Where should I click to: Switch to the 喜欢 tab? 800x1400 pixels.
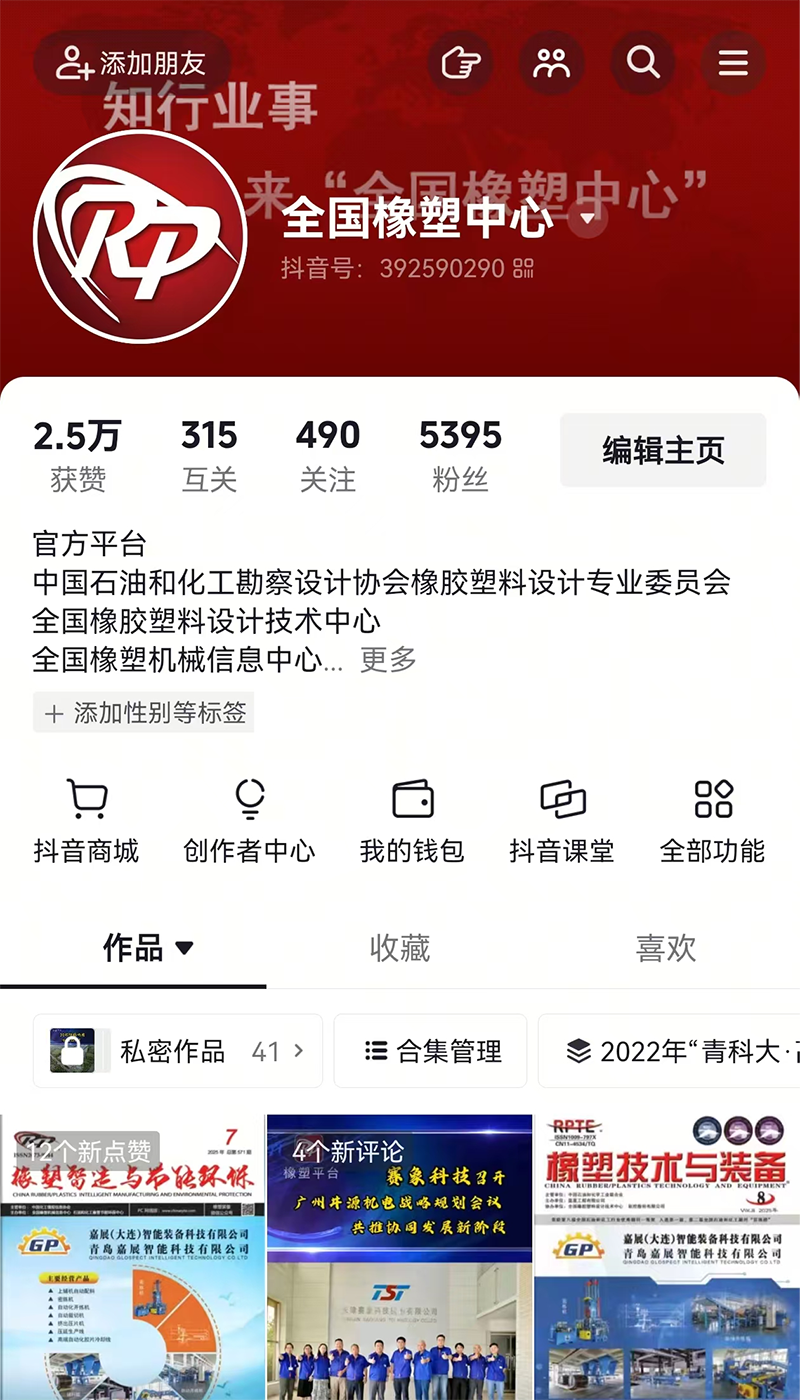(665, 948)
